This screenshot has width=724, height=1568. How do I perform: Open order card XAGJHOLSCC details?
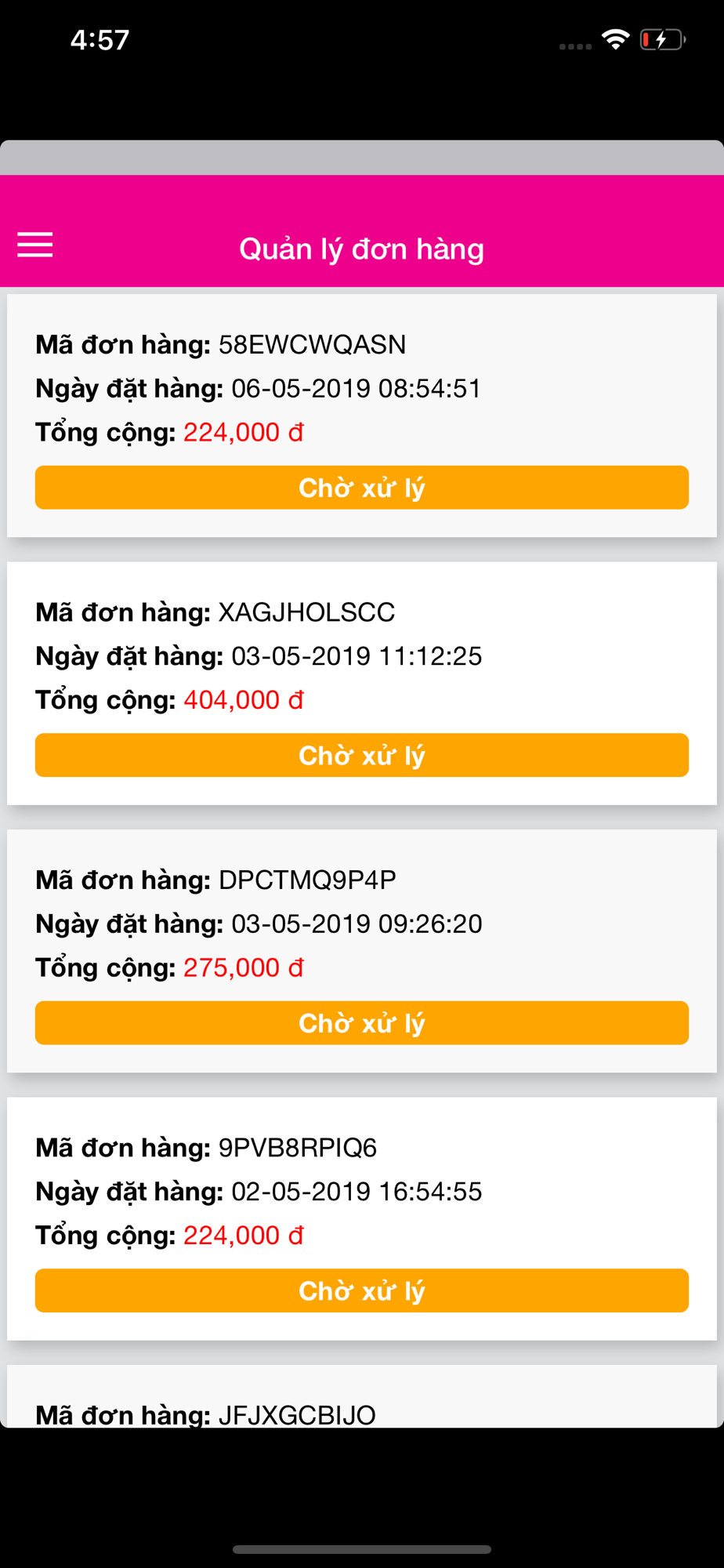tap(362, 683)
